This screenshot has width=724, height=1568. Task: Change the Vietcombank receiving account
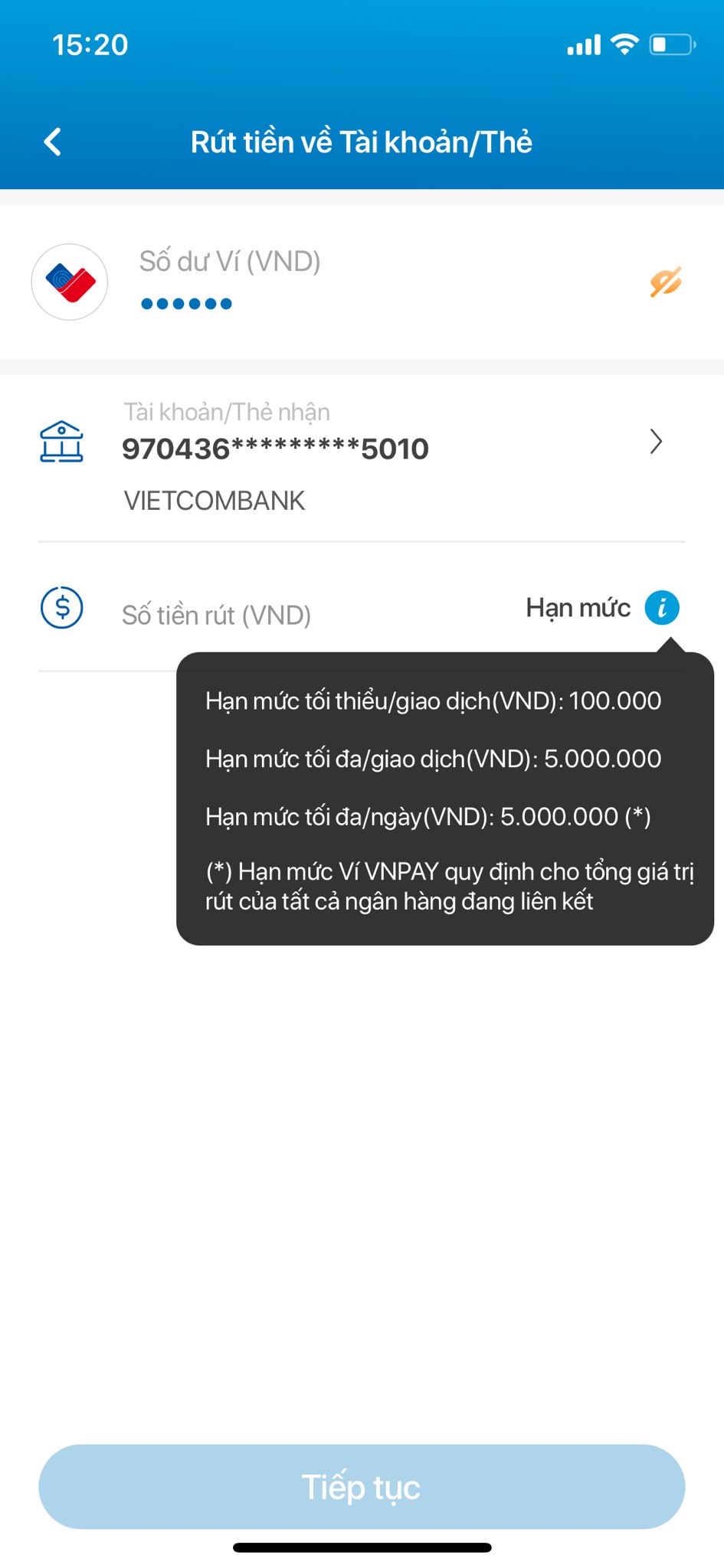click(x=656, y=442)
